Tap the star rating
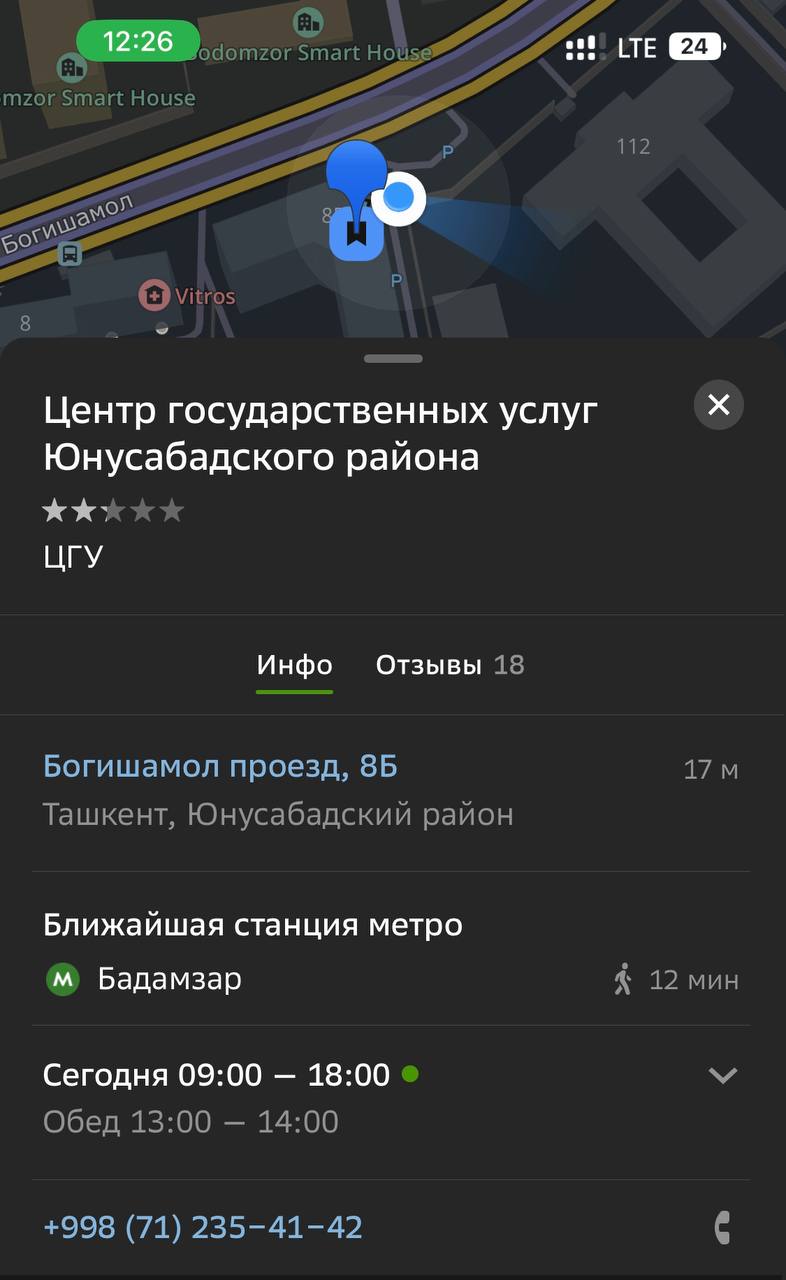This screenshot has height=1280, width=786. (x=113, y=511)
